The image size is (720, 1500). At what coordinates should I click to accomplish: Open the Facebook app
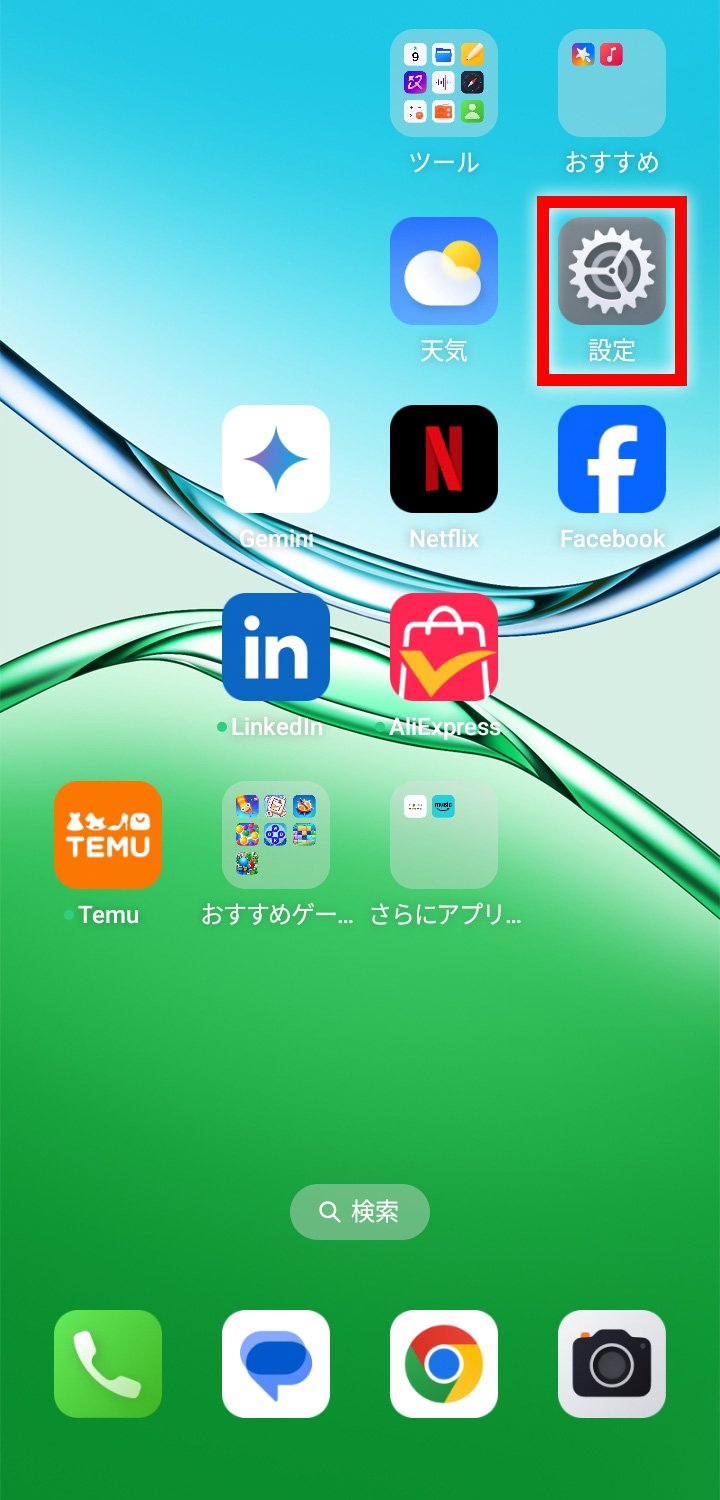(611, 459)
